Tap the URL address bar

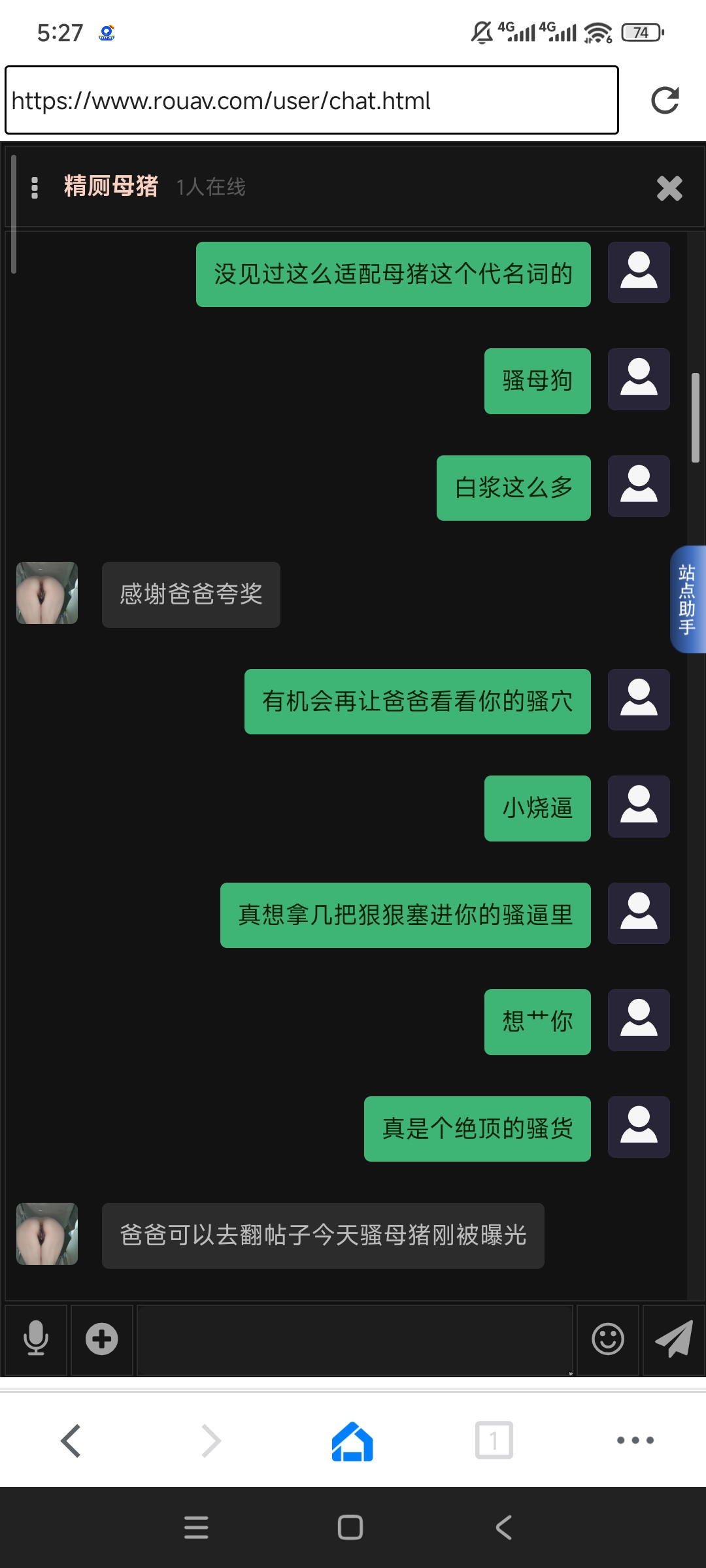coord(311,101)
